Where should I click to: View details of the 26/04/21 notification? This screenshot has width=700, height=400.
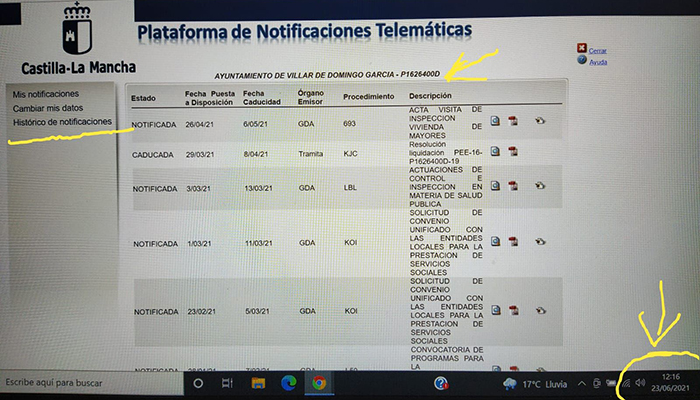click(496, 122)
